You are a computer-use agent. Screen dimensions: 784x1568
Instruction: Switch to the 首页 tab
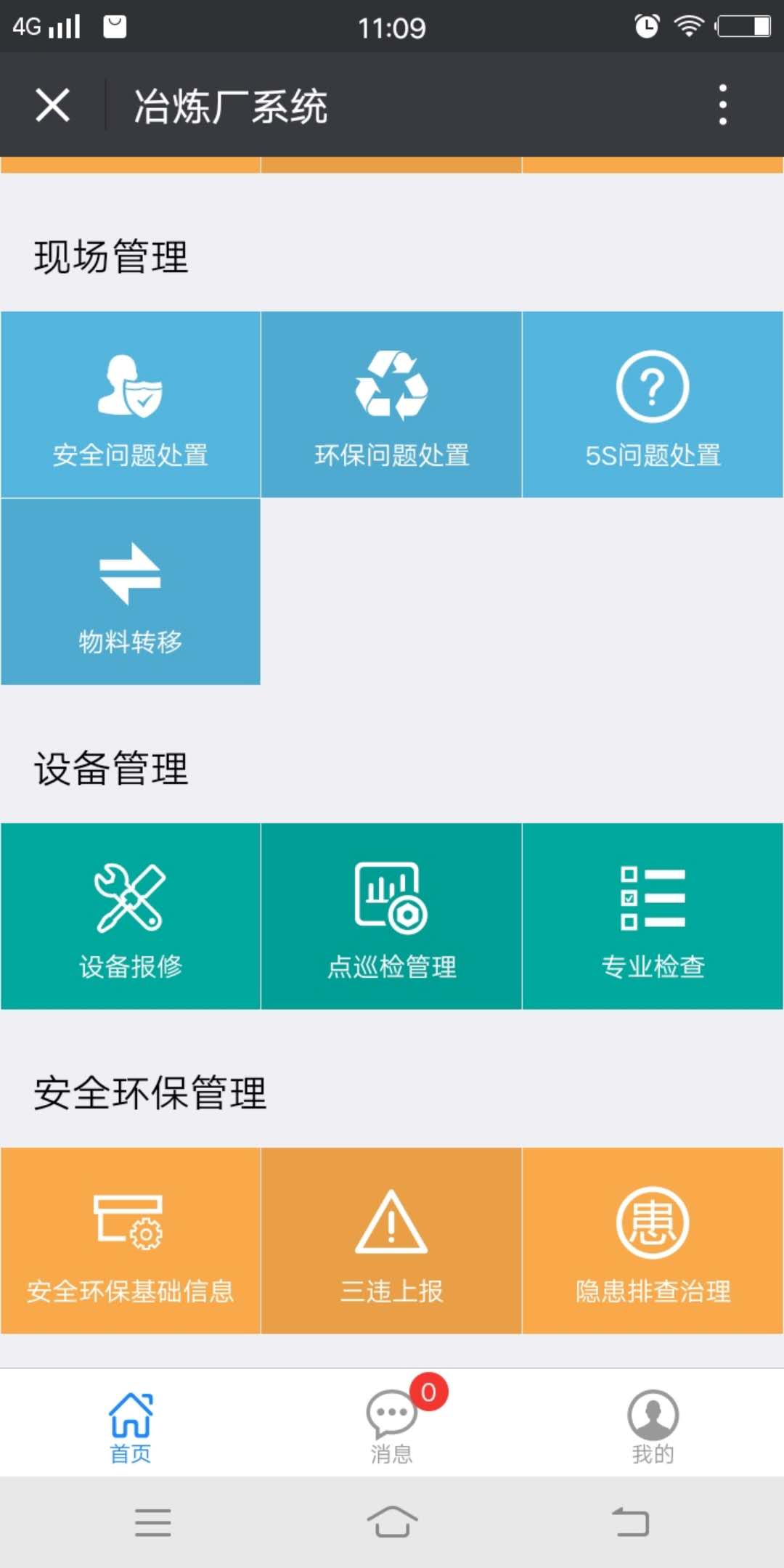(131, 1426)
